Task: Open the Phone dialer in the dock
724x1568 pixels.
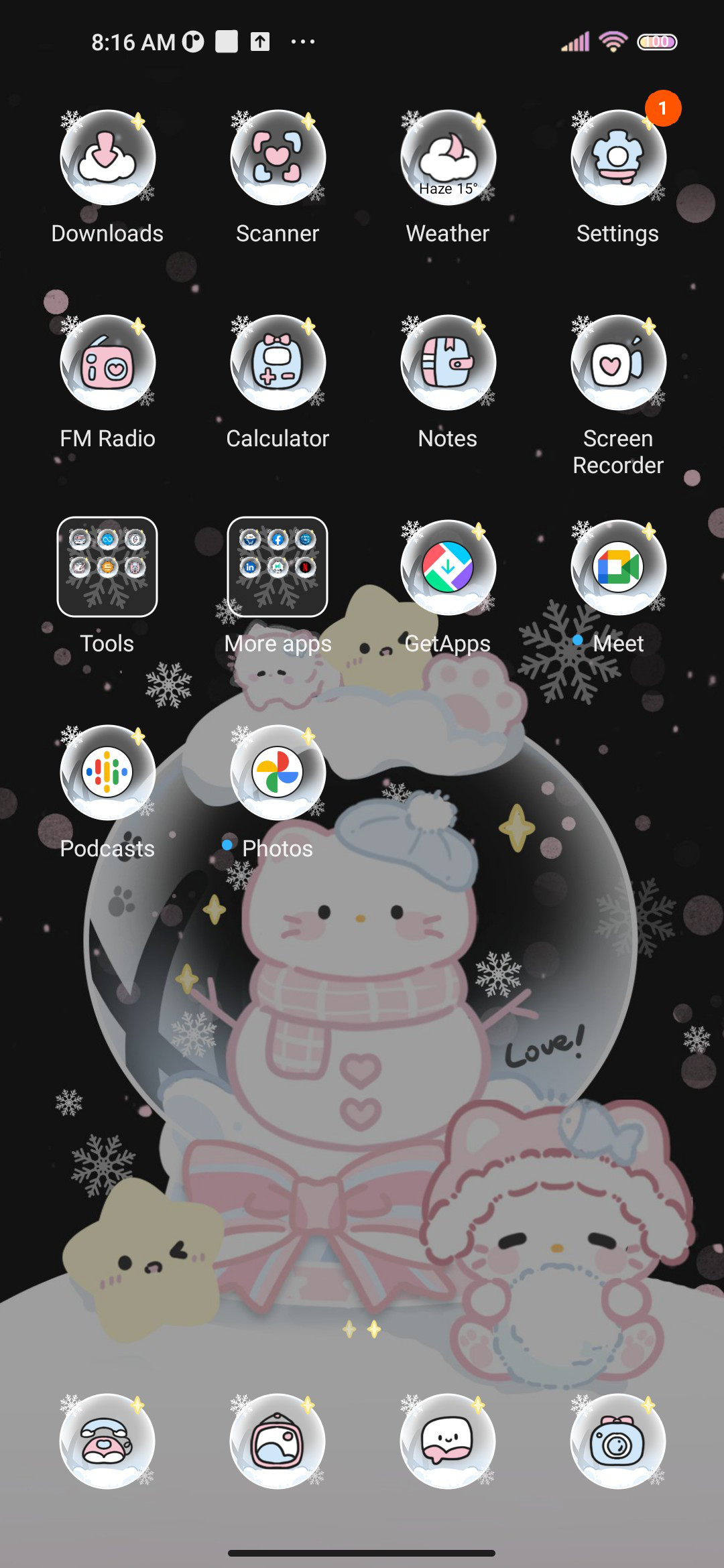Action: [107, 1441]
